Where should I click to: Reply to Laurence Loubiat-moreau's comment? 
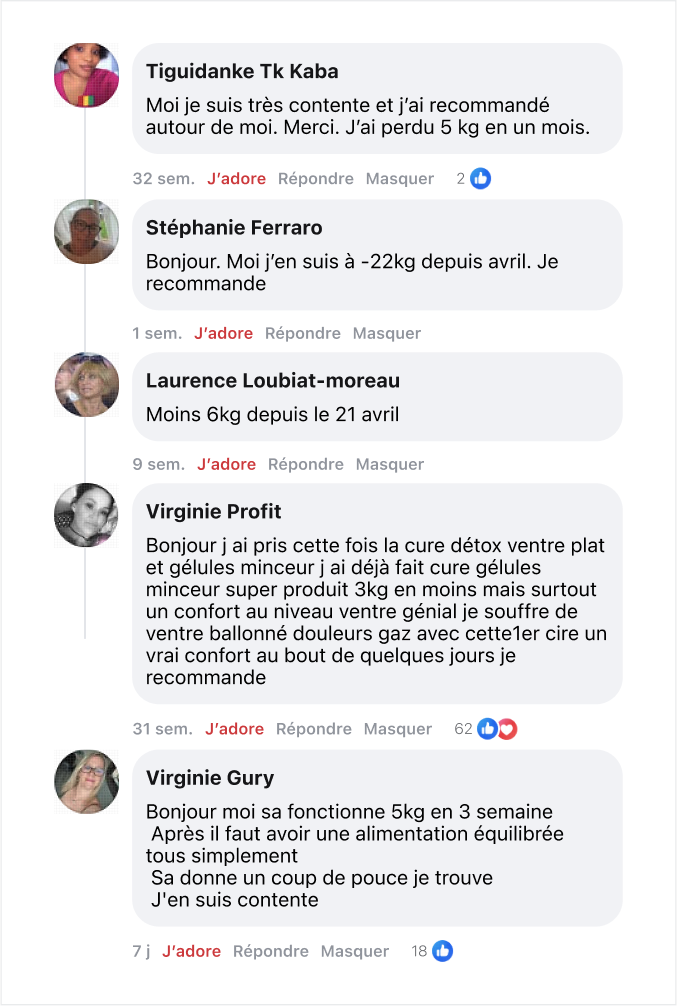[x=305, y=464]
